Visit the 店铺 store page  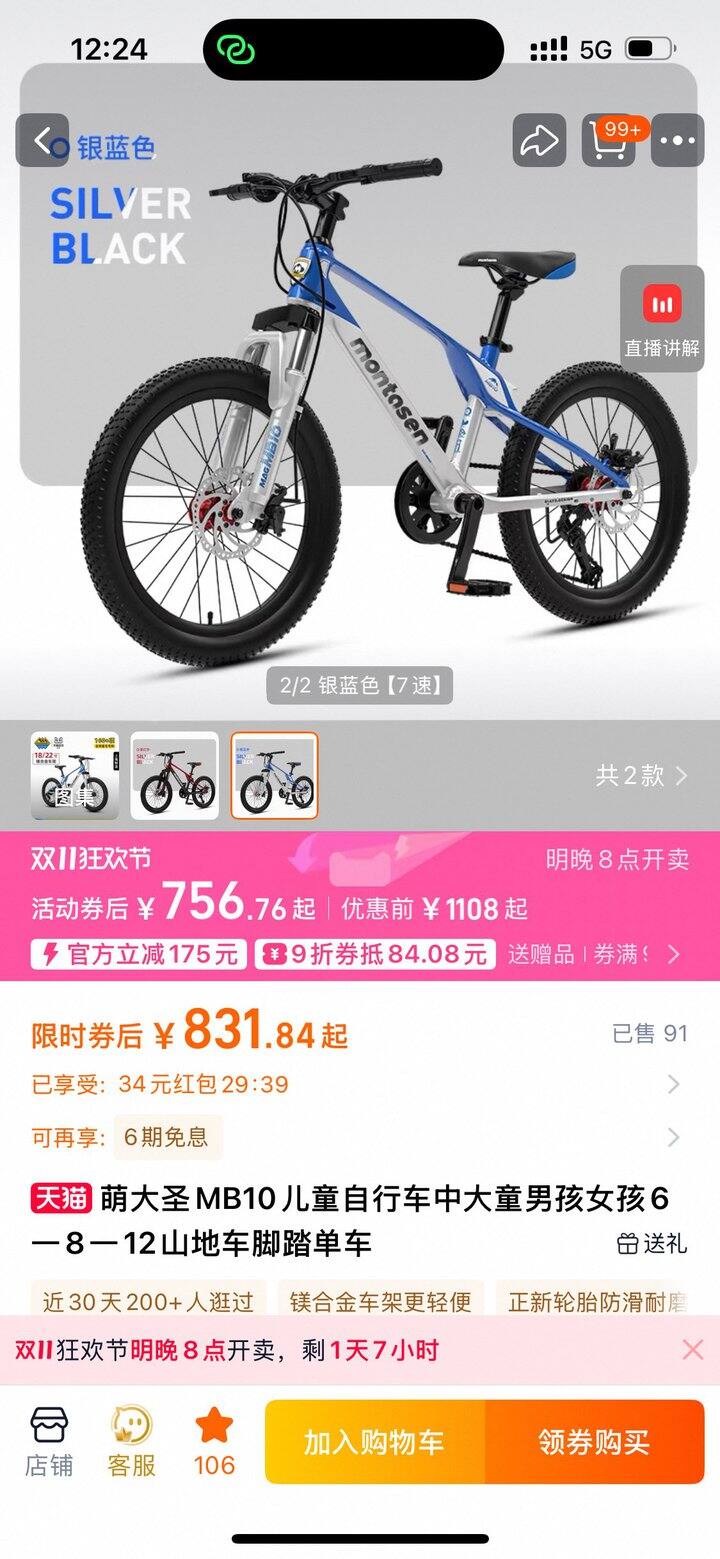(x=49, y=1441)
